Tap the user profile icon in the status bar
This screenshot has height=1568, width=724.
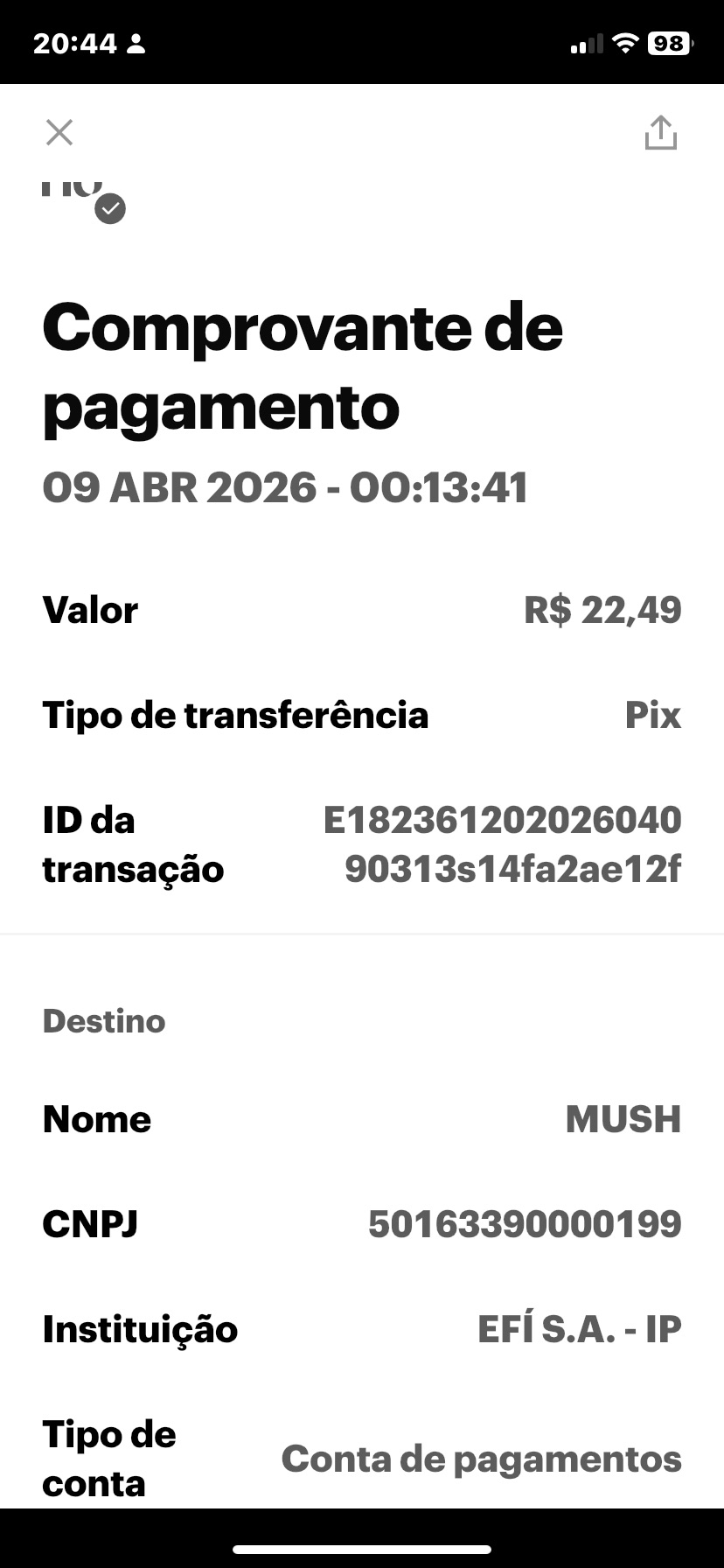(136, 41)
